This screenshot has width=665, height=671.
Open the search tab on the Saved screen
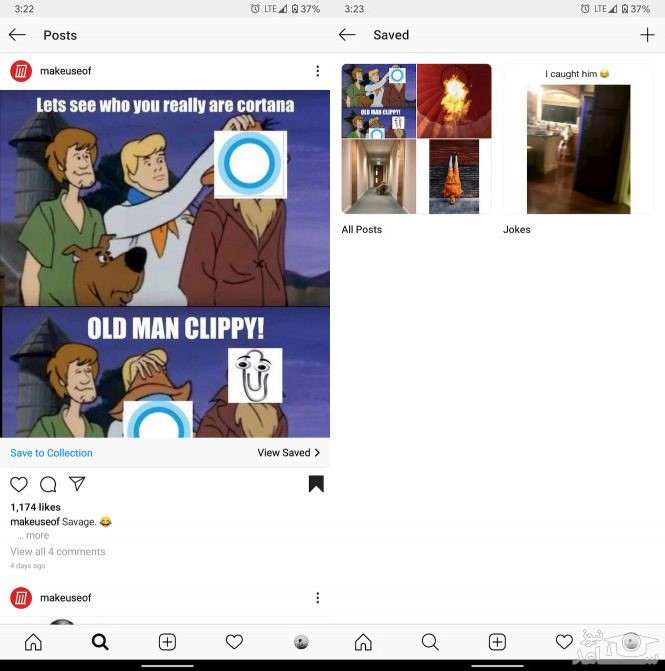(430, 642)
